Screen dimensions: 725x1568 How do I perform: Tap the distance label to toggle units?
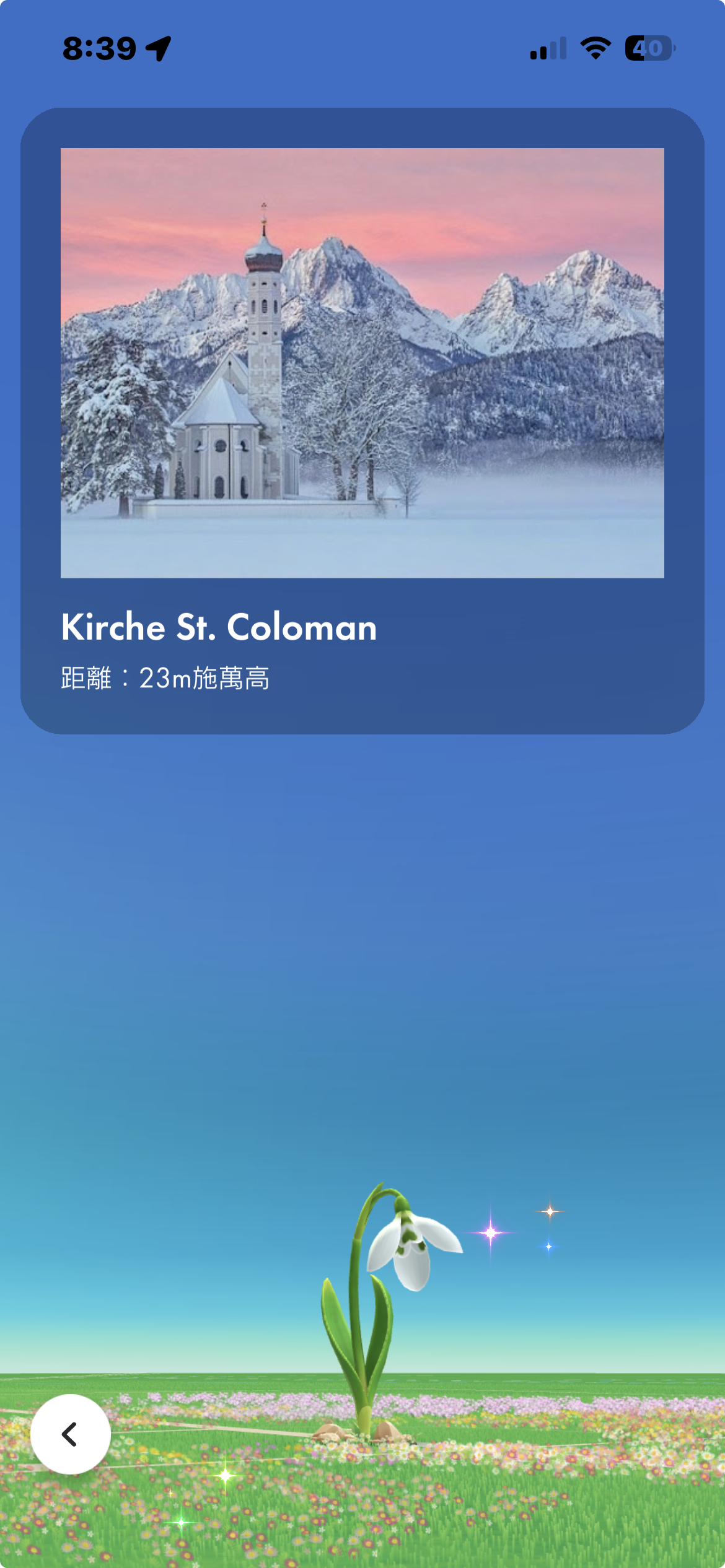pyautogui.click(x=165, y=678)
